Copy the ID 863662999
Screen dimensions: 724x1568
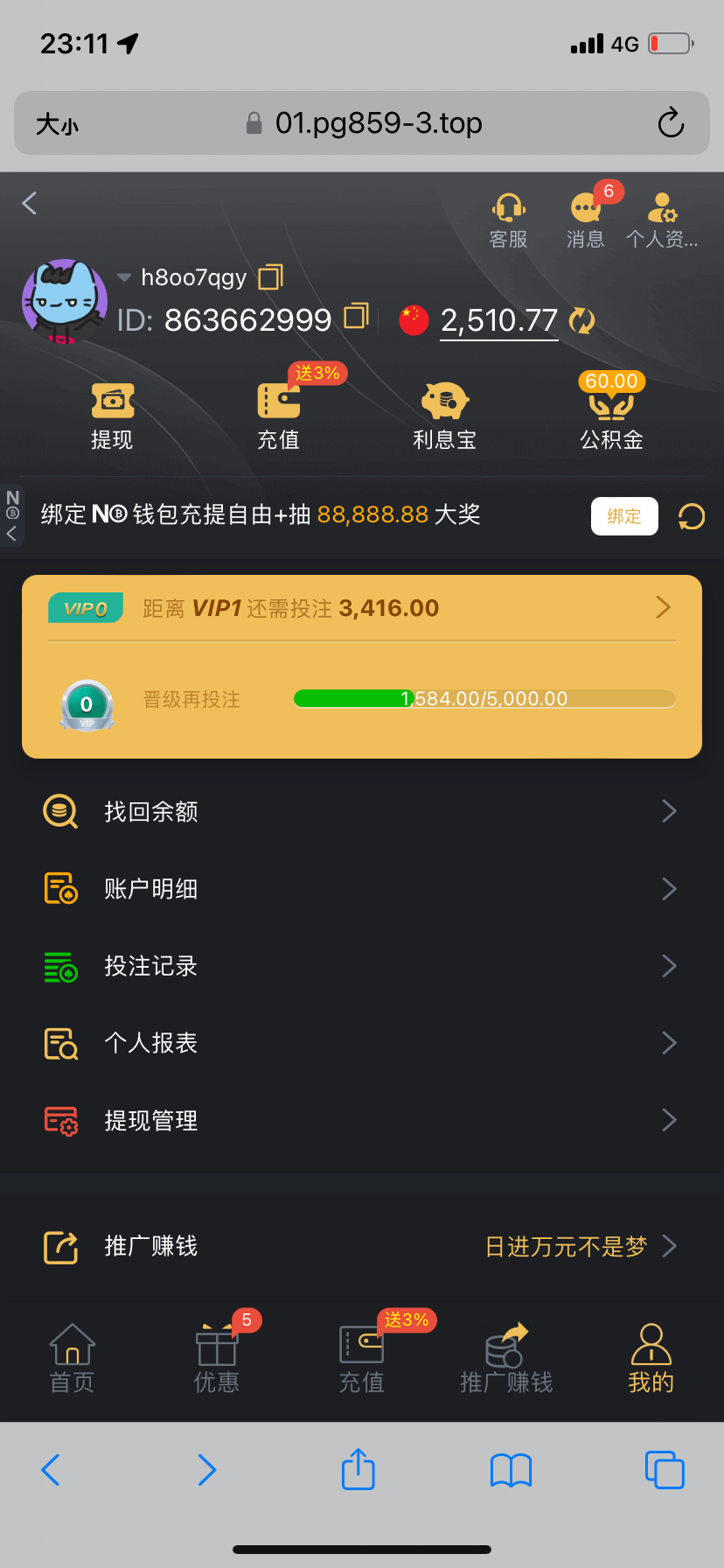coord(356,318)
